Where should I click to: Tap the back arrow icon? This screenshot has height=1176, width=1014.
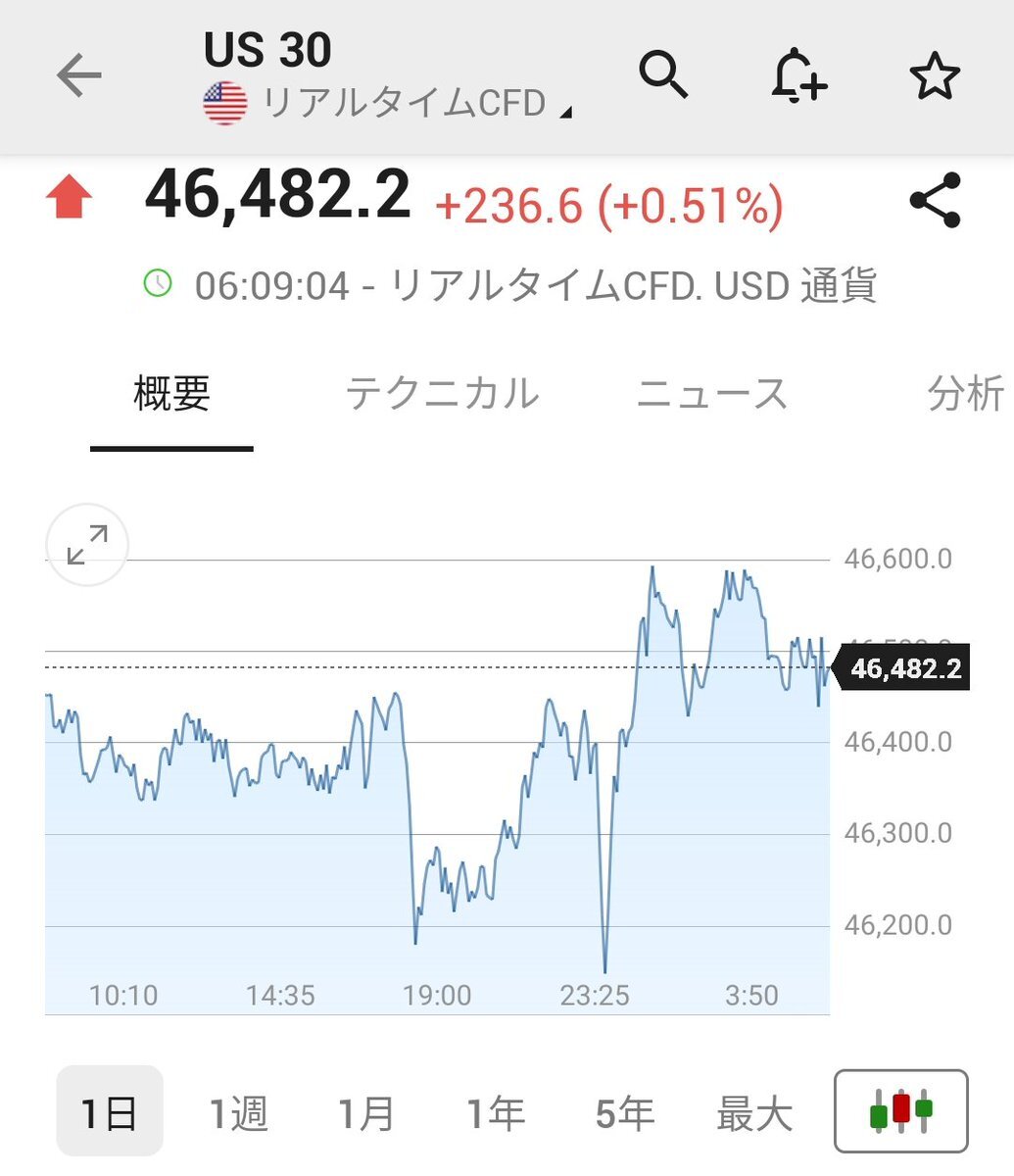(77, 75)
